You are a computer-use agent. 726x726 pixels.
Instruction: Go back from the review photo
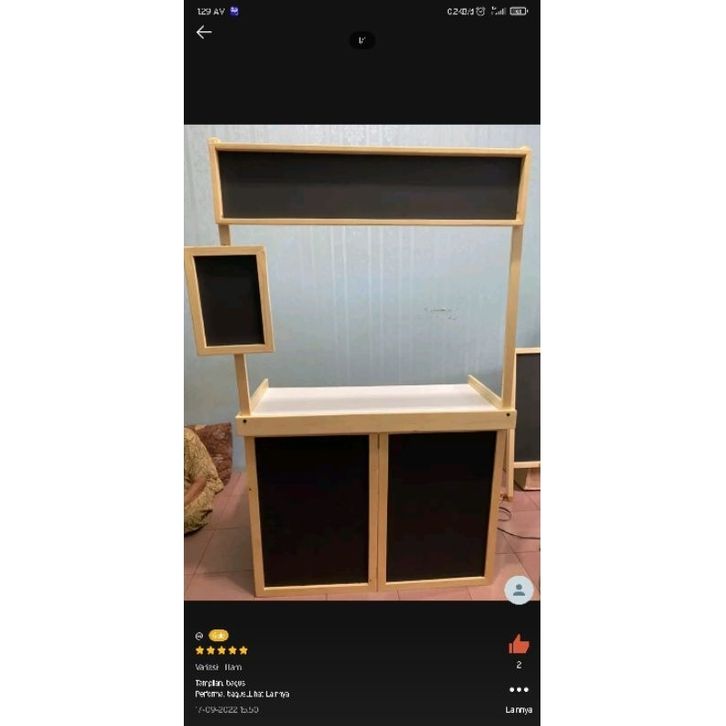(x=204, y=32)
